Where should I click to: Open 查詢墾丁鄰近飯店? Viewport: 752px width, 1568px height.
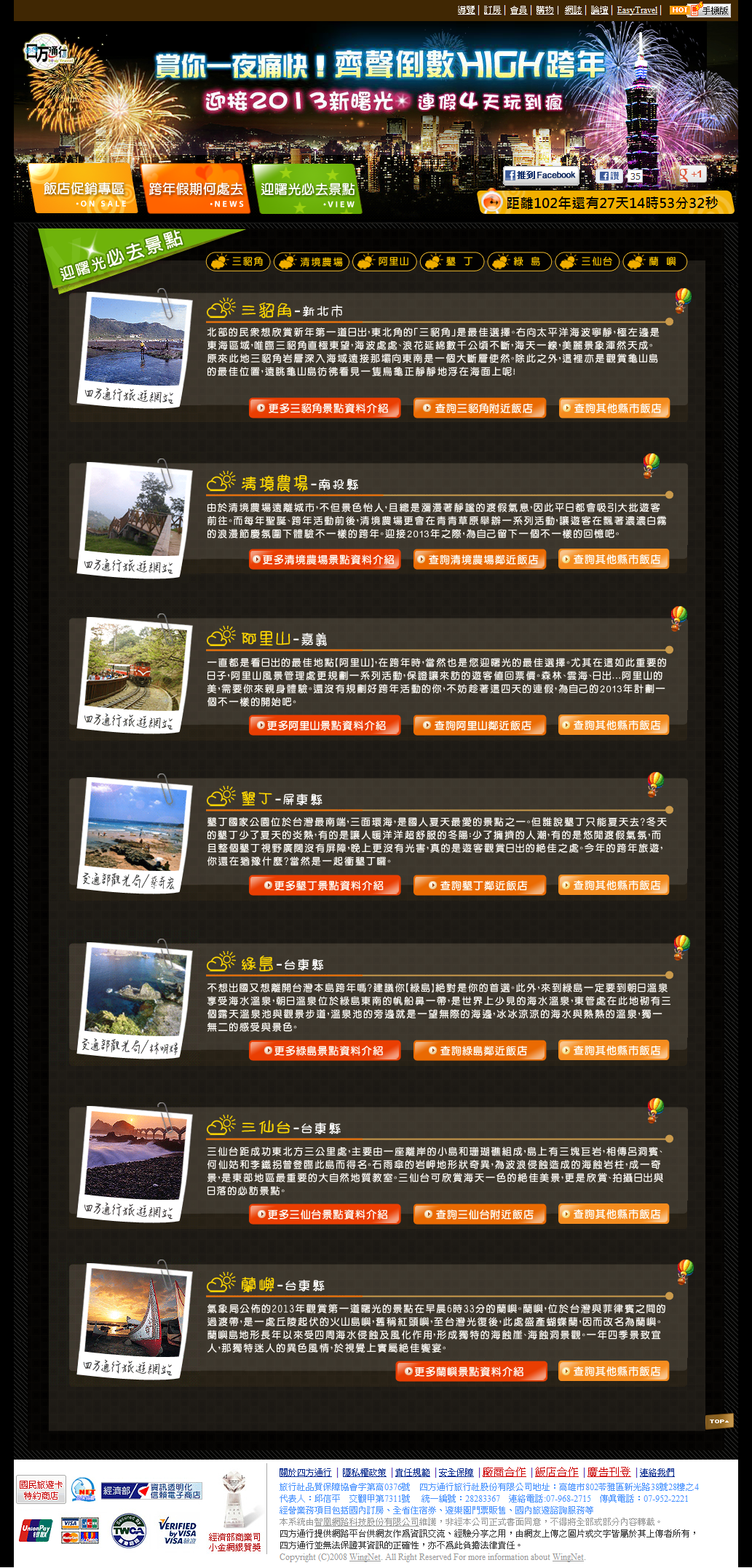coord(480,886)
